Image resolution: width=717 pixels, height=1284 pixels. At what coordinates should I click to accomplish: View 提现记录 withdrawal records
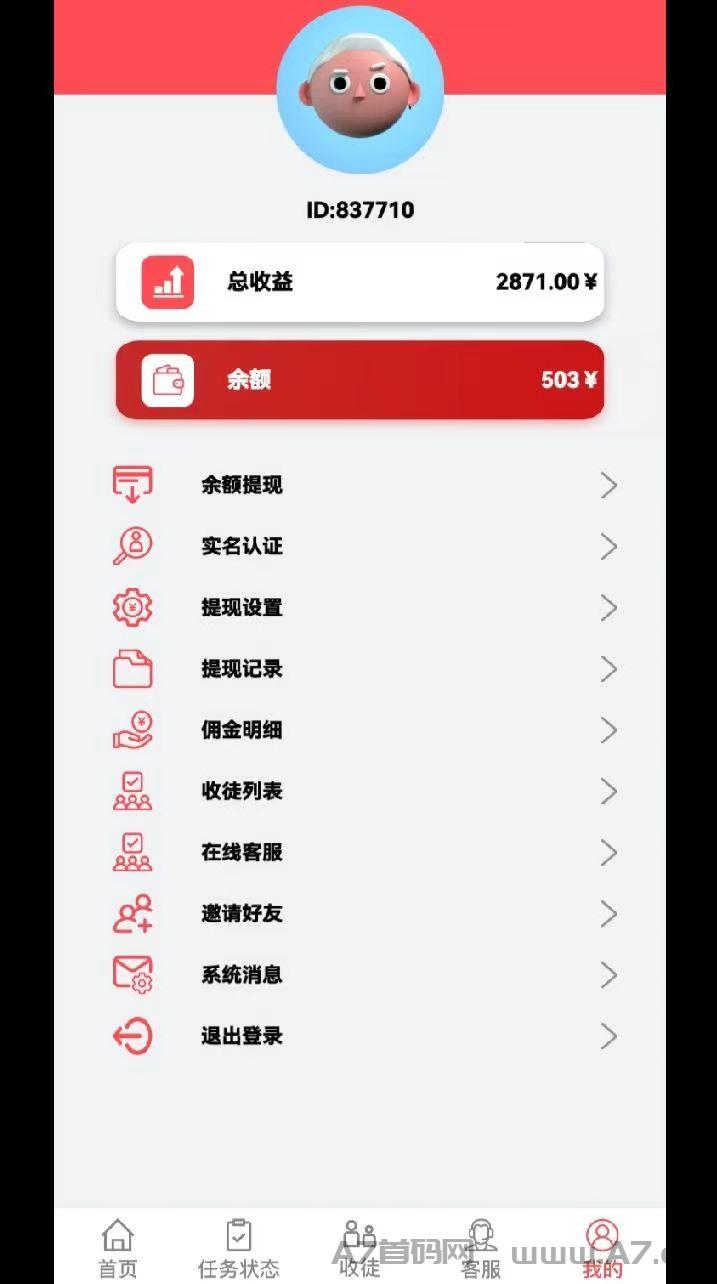coord(364,669)
